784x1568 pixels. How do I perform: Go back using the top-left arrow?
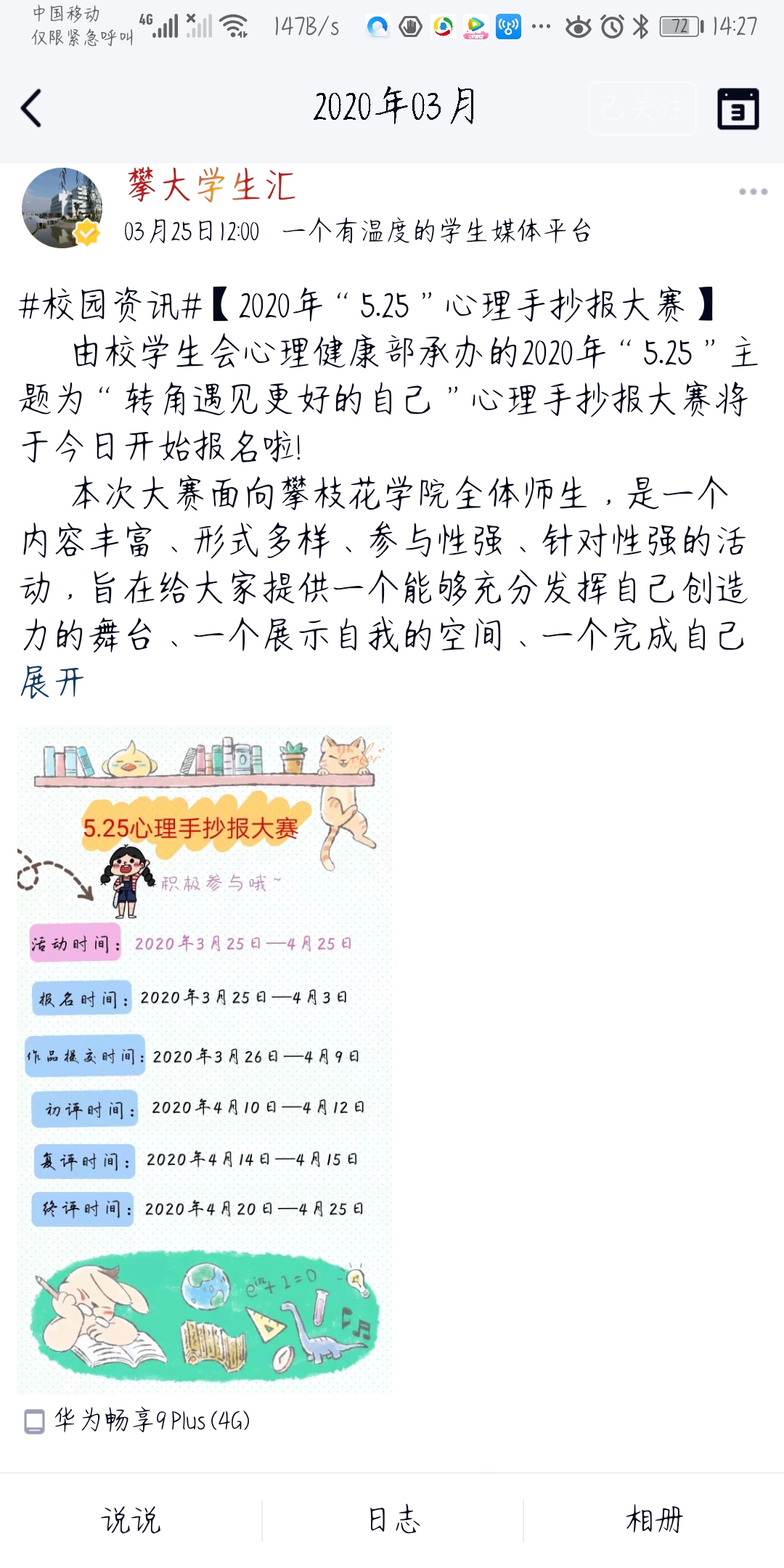(x=32, y=109)
